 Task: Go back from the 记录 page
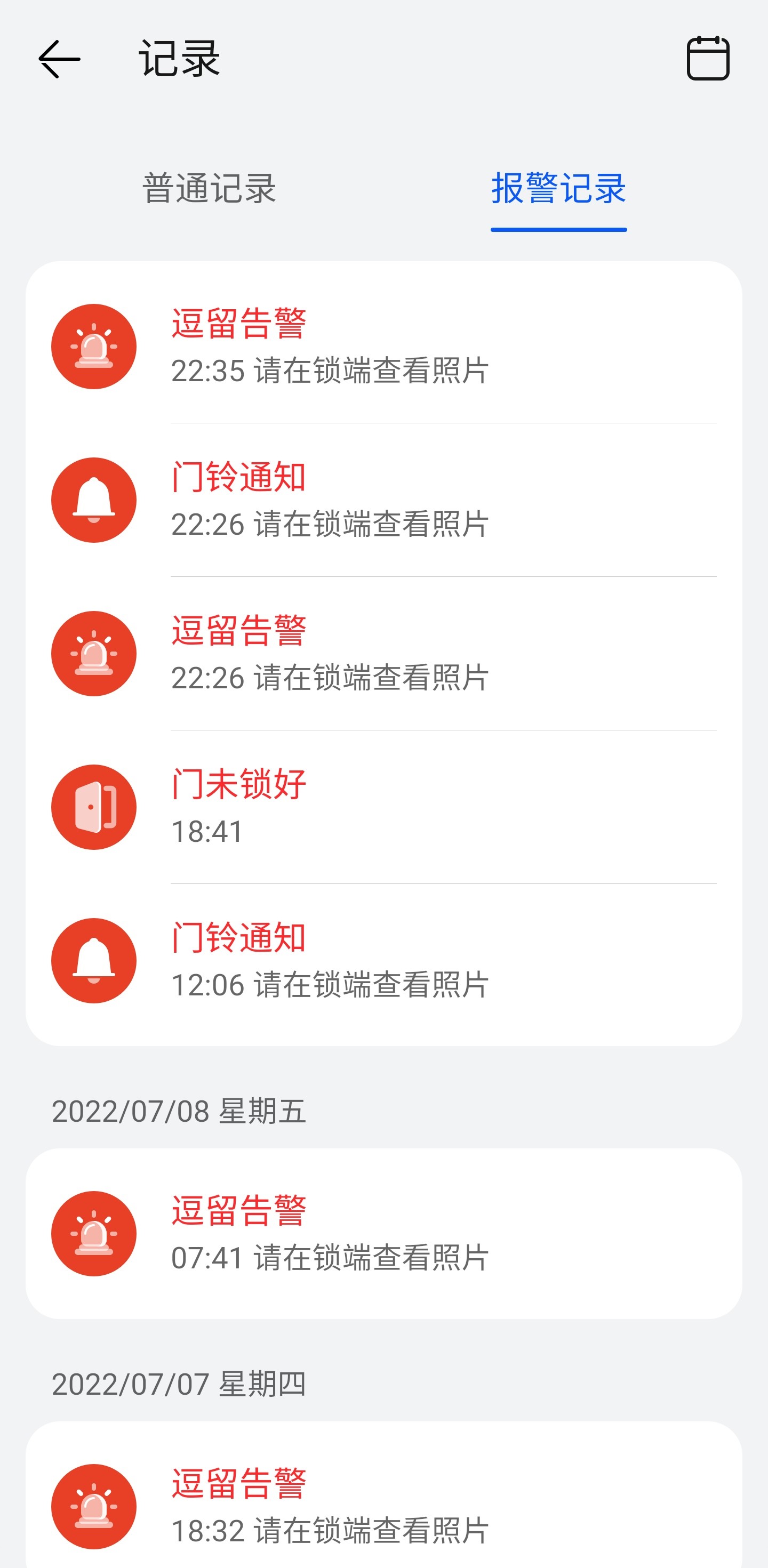[59, 59]
